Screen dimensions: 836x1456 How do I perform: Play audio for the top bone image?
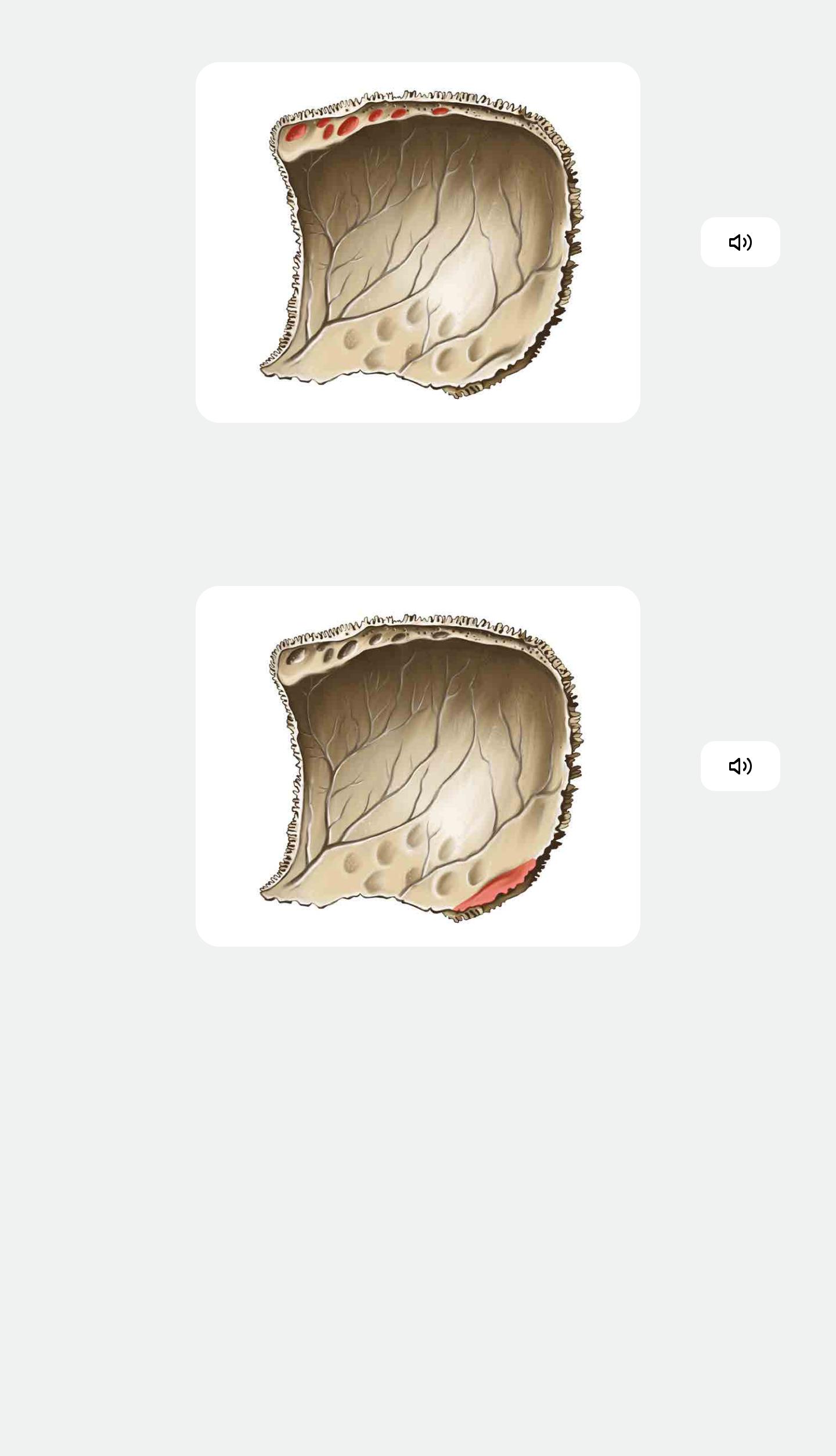740,242
